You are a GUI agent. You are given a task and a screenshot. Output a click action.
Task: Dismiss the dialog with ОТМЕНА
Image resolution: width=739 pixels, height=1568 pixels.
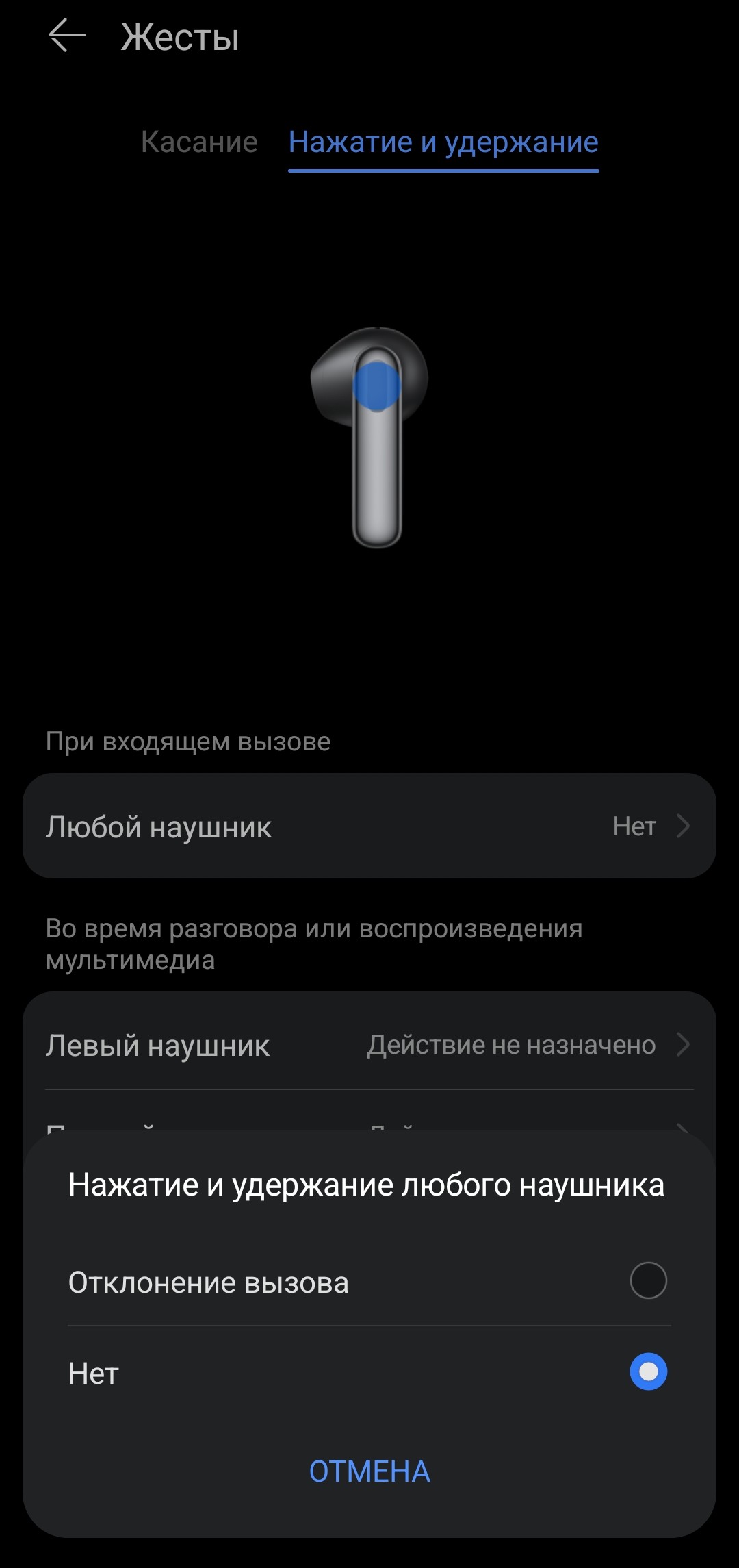point(369,1471)
